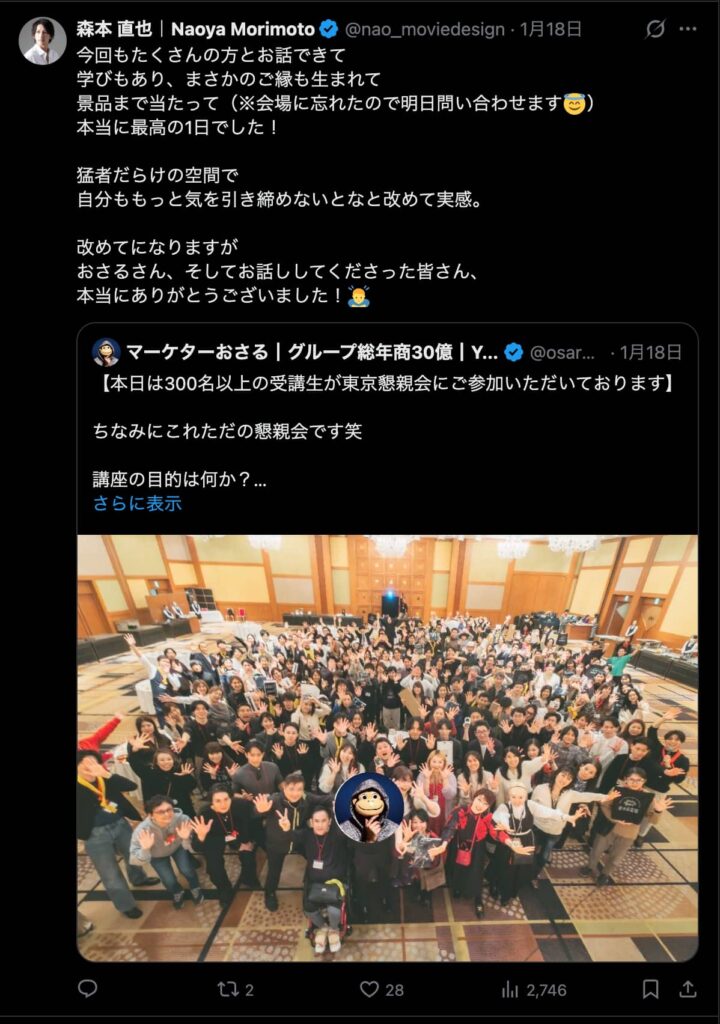Expand quoted post with さらに表示
Viewport: 720px width, 1024px height.
pos(137,503)
